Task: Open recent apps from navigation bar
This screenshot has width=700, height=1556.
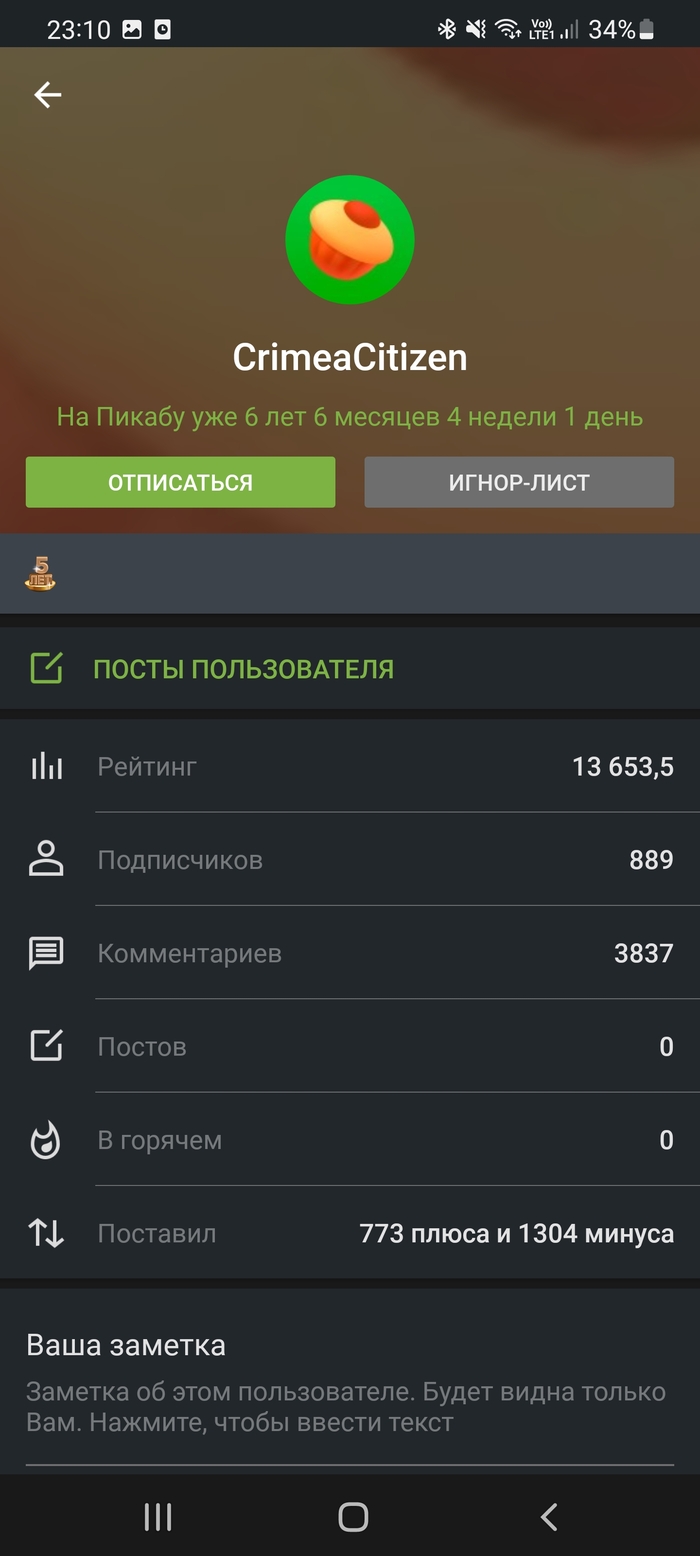Action: tap(158, 1516)
